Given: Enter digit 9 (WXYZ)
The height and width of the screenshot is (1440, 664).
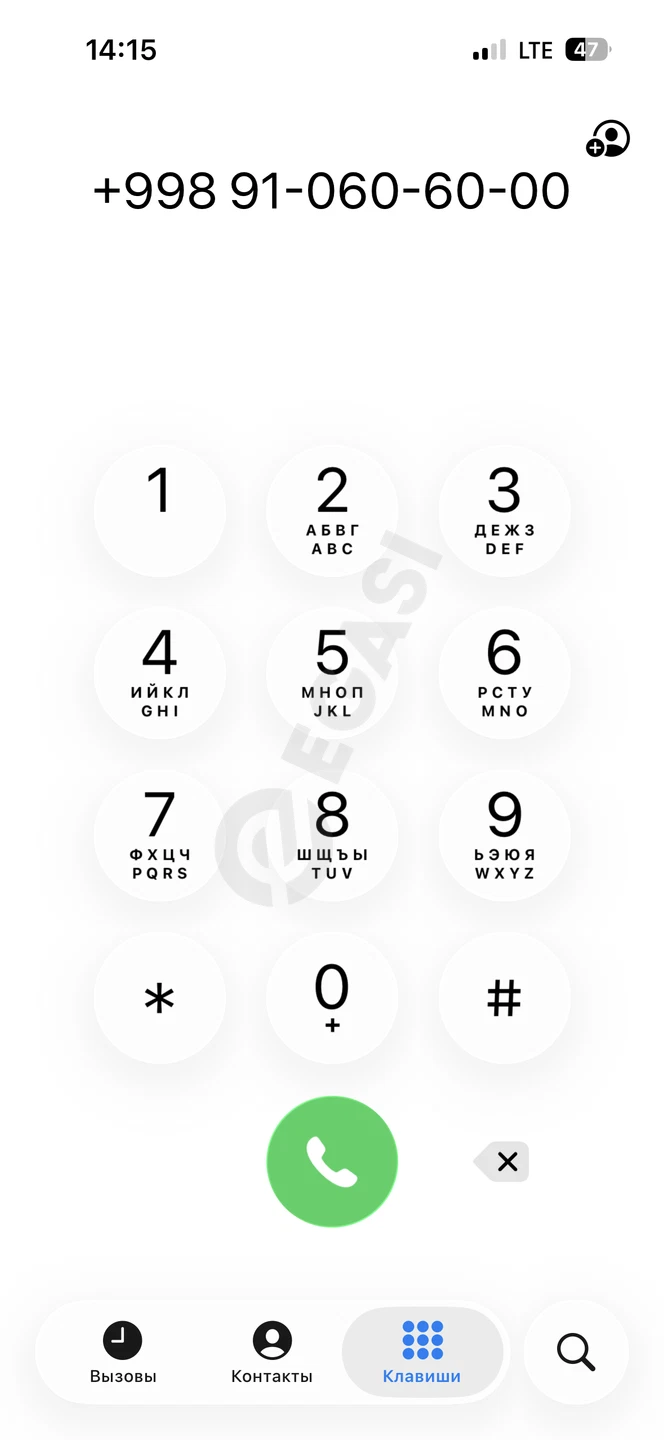Looking at the screenshot, I should [x=504, y=835].
